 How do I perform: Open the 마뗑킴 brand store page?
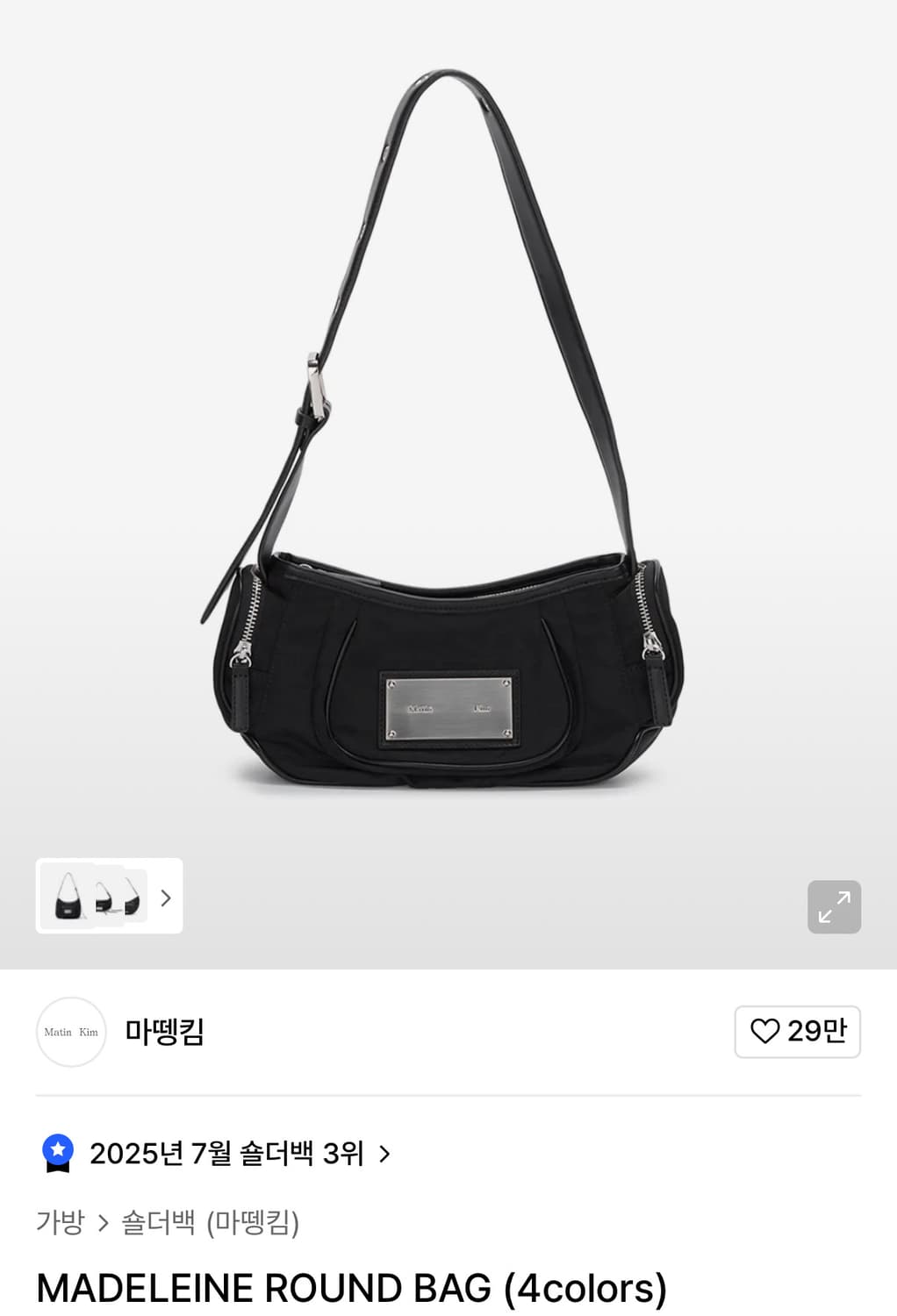point(163,1033)
